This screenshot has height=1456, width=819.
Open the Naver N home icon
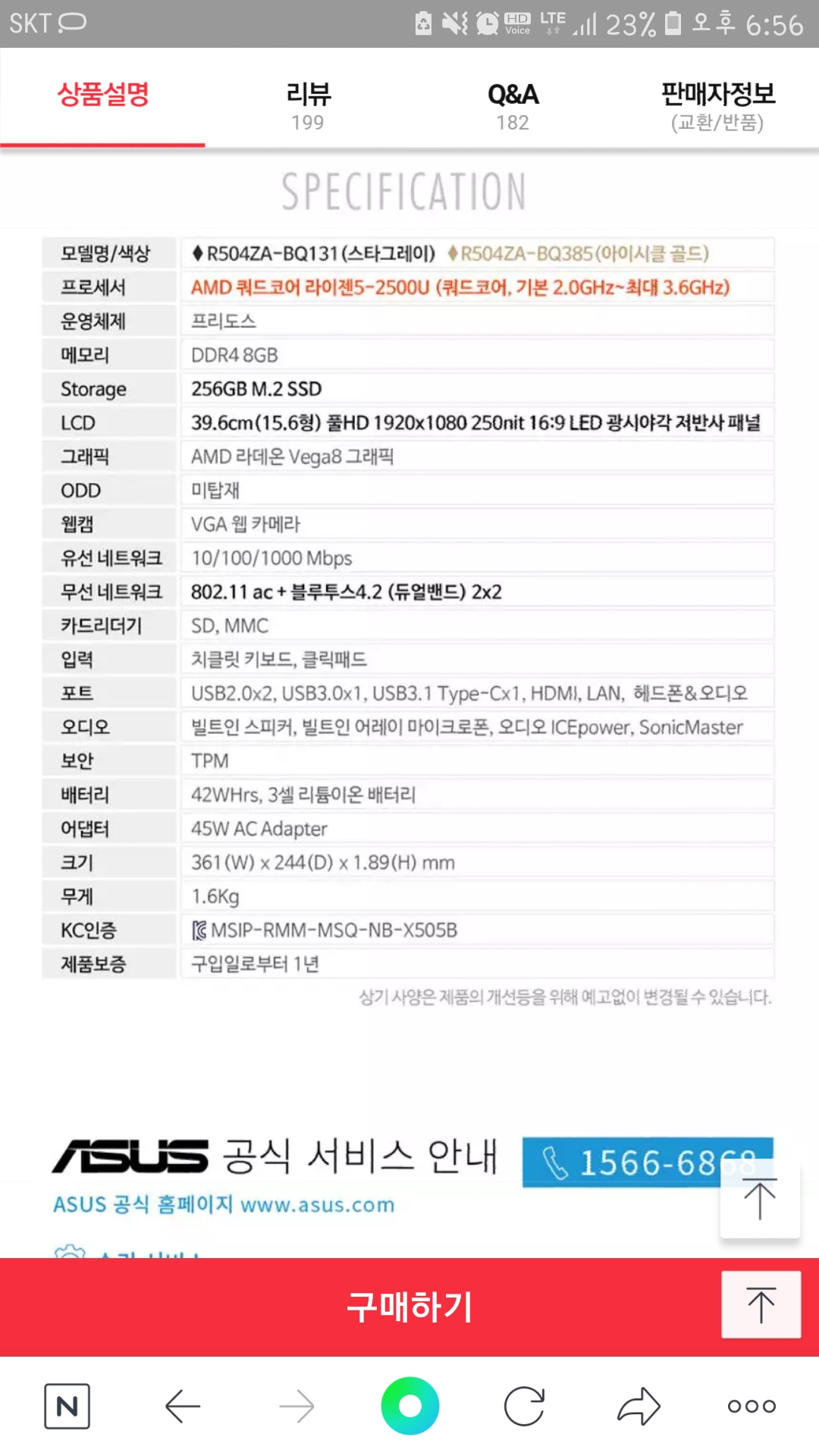click(67, 1406)
